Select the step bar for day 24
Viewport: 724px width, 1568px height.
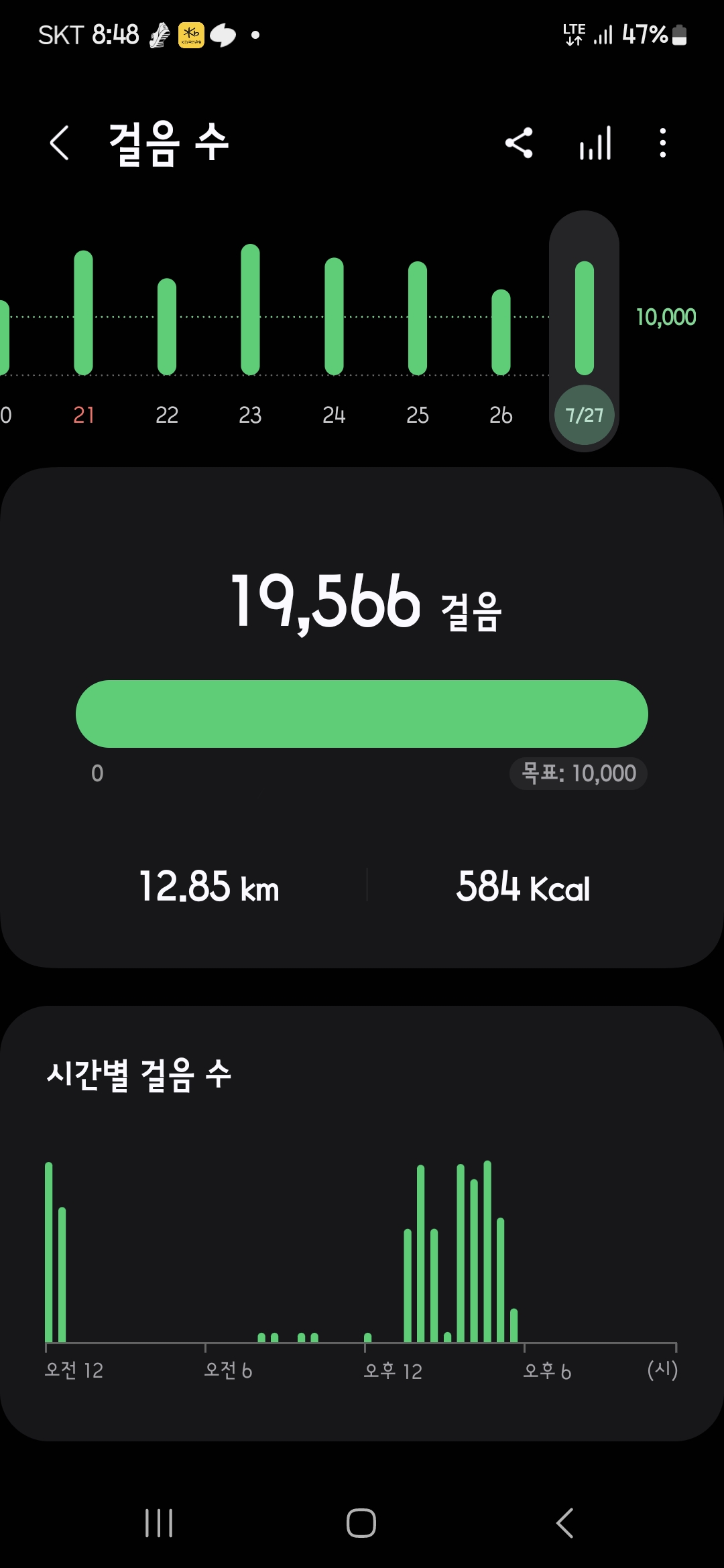(334, 316)
